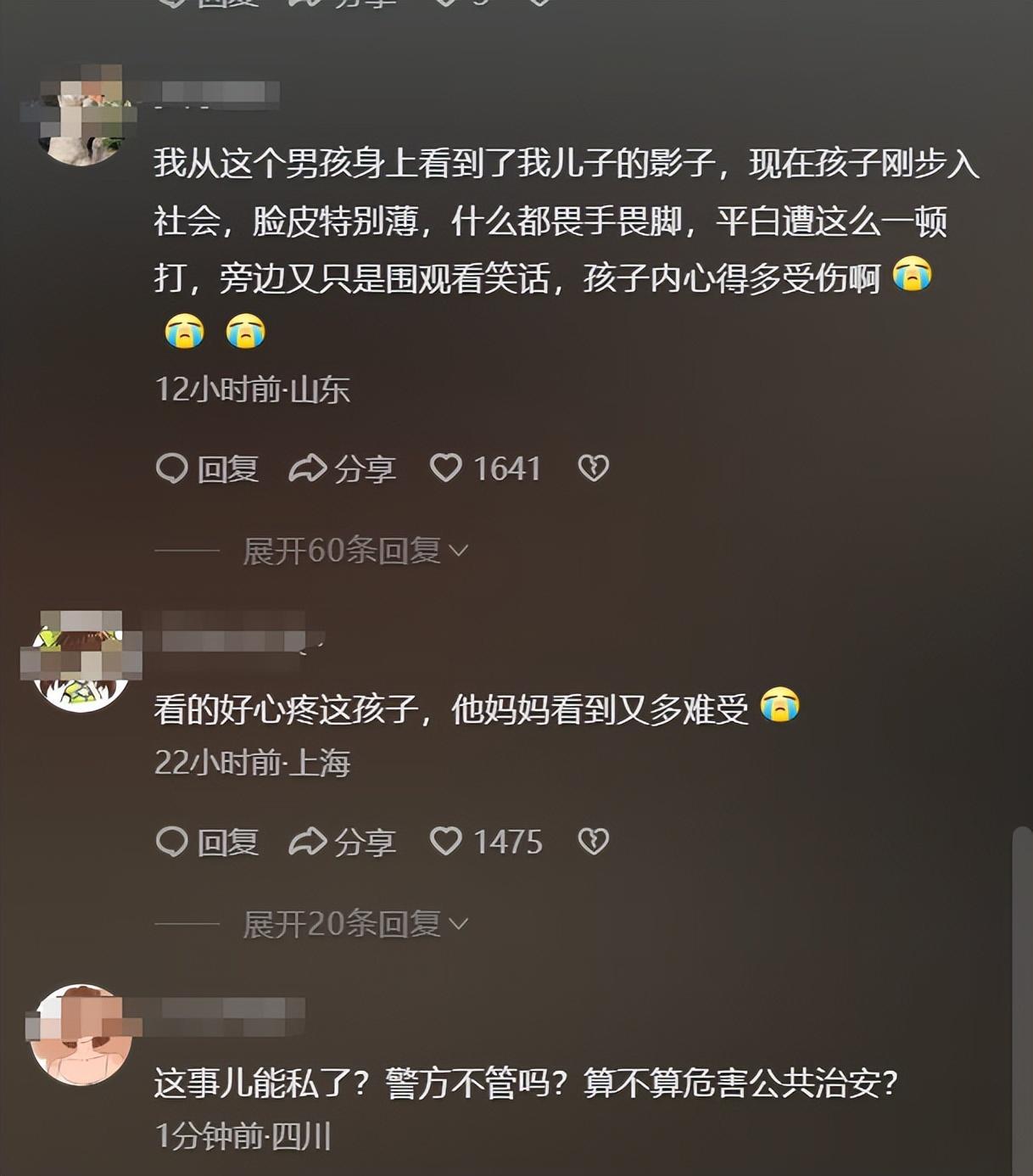The image size is (1033, 1176).
Task: Expand the 60 replies
Action: [x=355, y=552]
